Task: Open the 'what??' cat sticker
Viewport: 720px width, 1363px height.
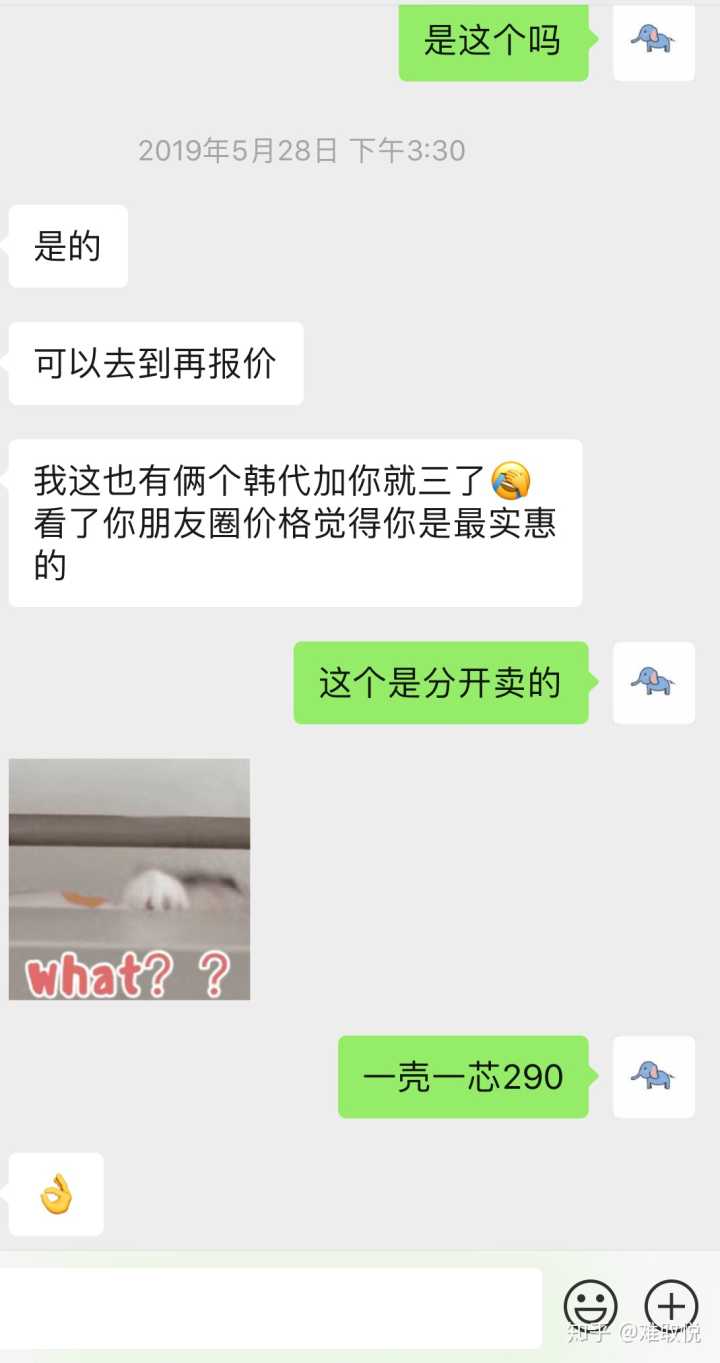Action: click(x=129, y=879)
